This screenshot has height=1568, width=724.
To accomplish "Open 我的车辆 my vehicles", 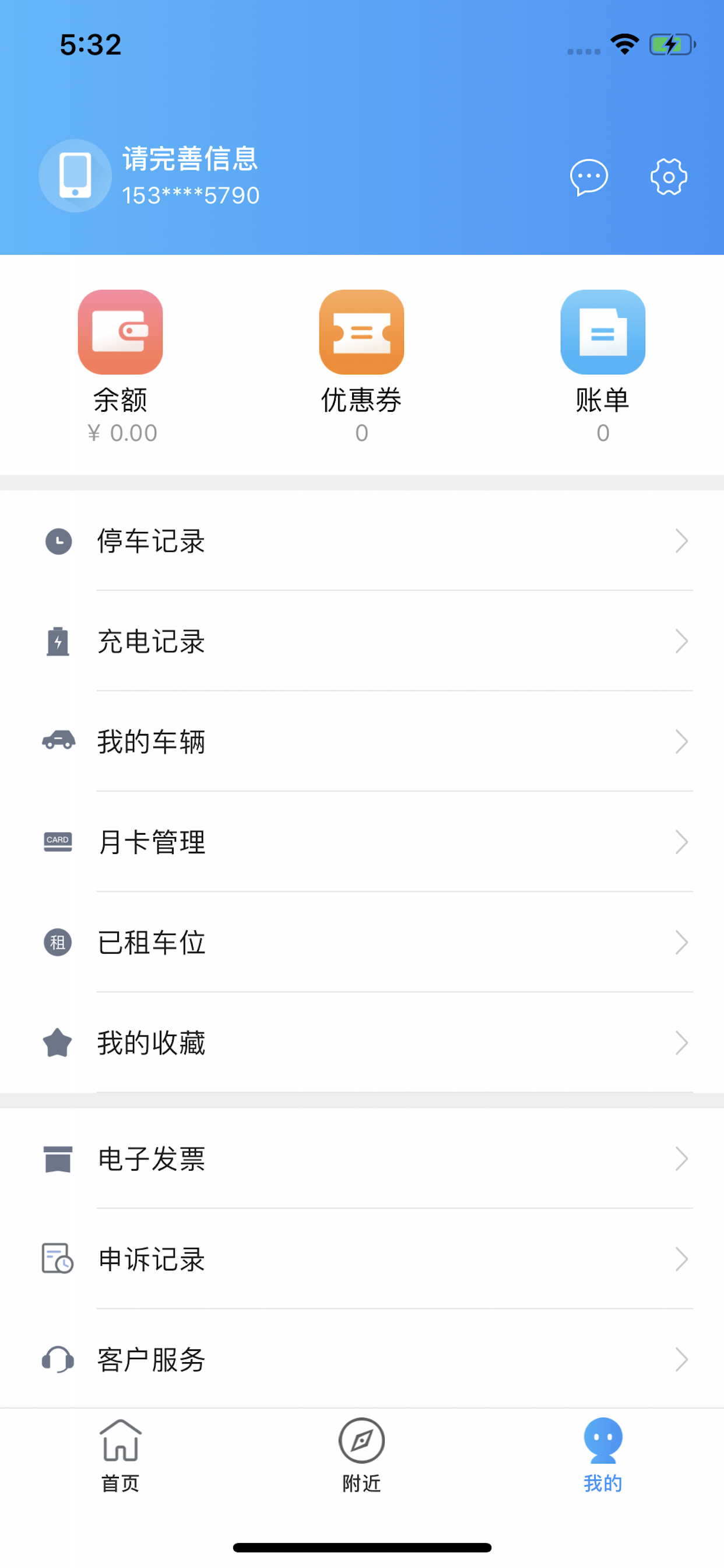I will click(x=362, y=741).
